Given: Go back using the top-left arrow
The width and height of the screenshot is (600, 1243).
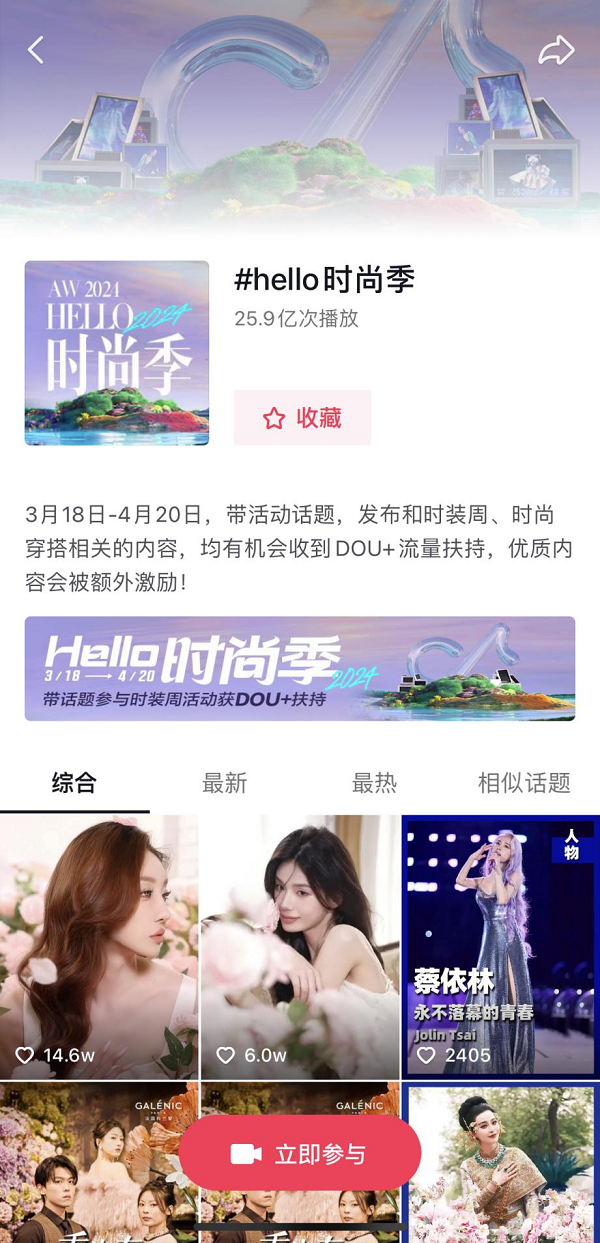Looking at the screenshot, I should click(36, 50).
